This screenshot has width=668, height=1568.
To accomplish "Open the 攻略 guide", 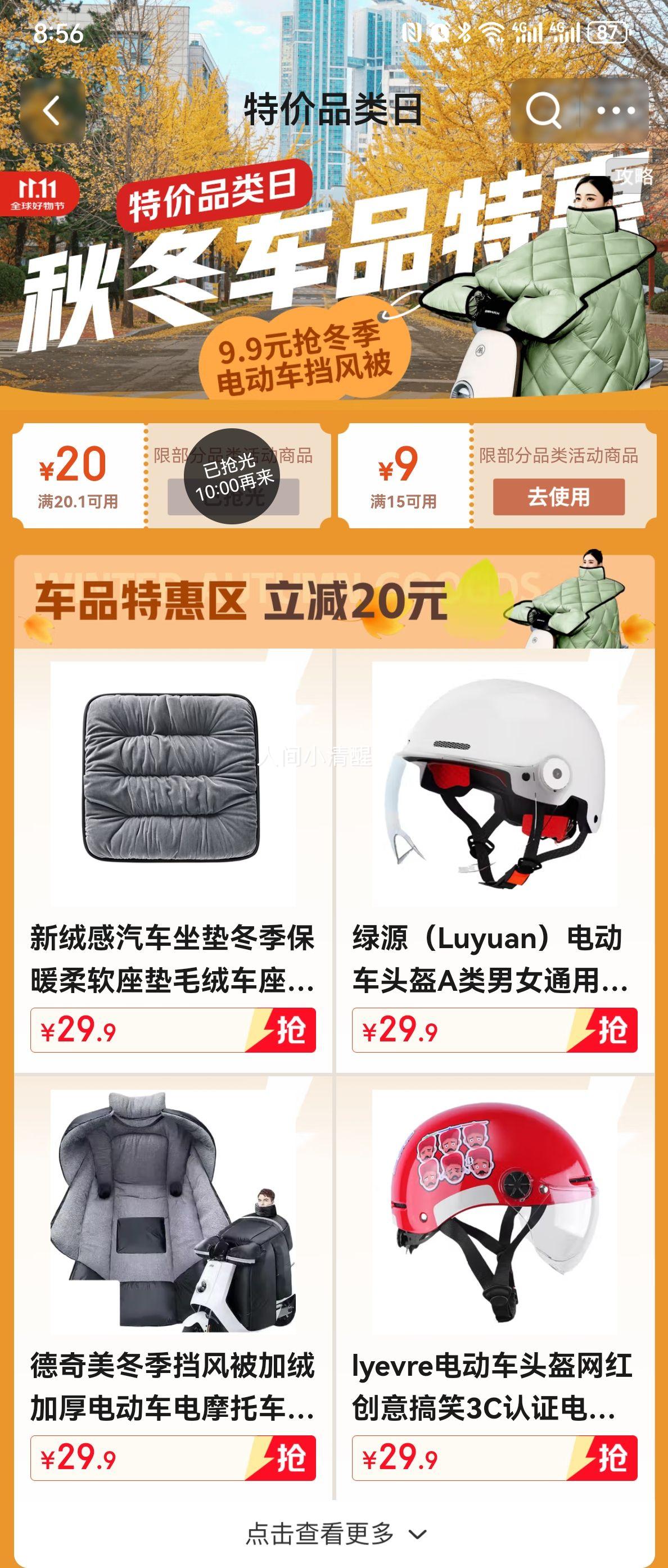I will pyautogui.click(x=633, y=176).
